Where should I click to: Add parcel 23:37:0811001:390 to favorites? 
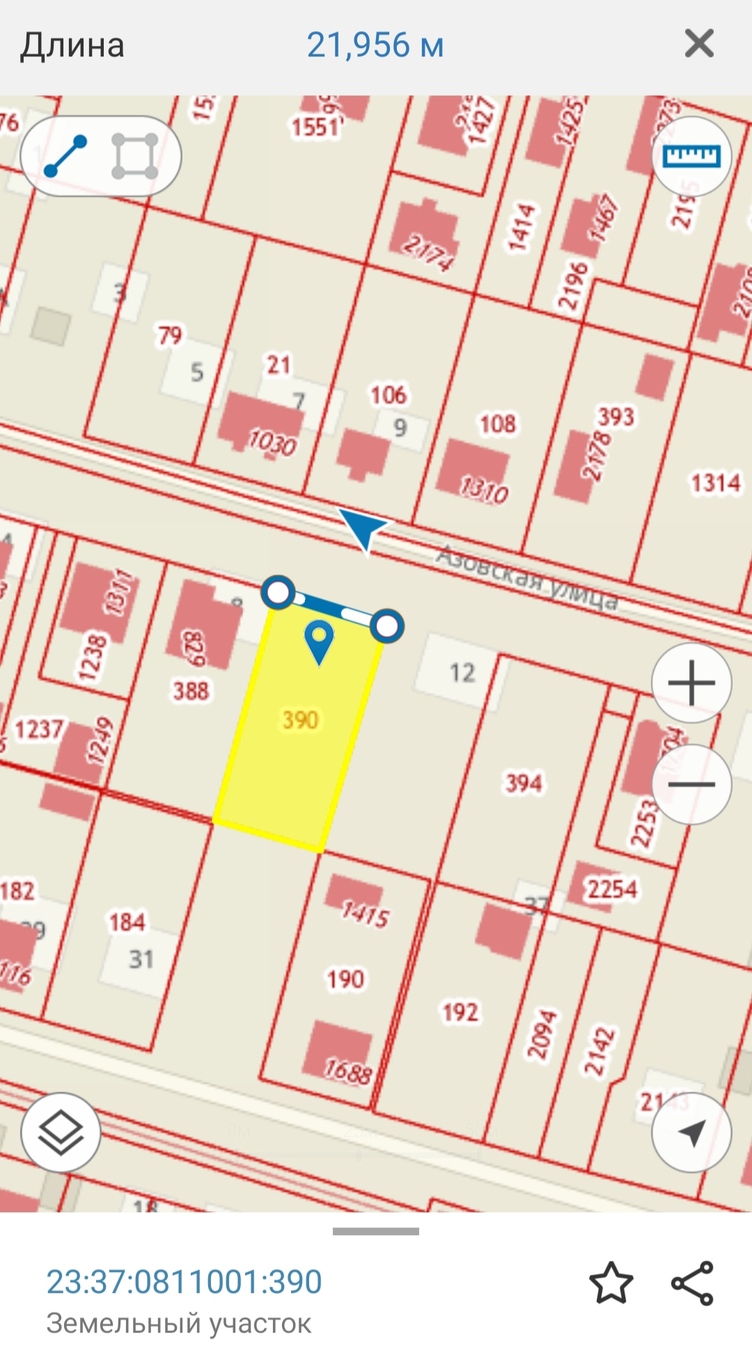[x=611, y=1283]
